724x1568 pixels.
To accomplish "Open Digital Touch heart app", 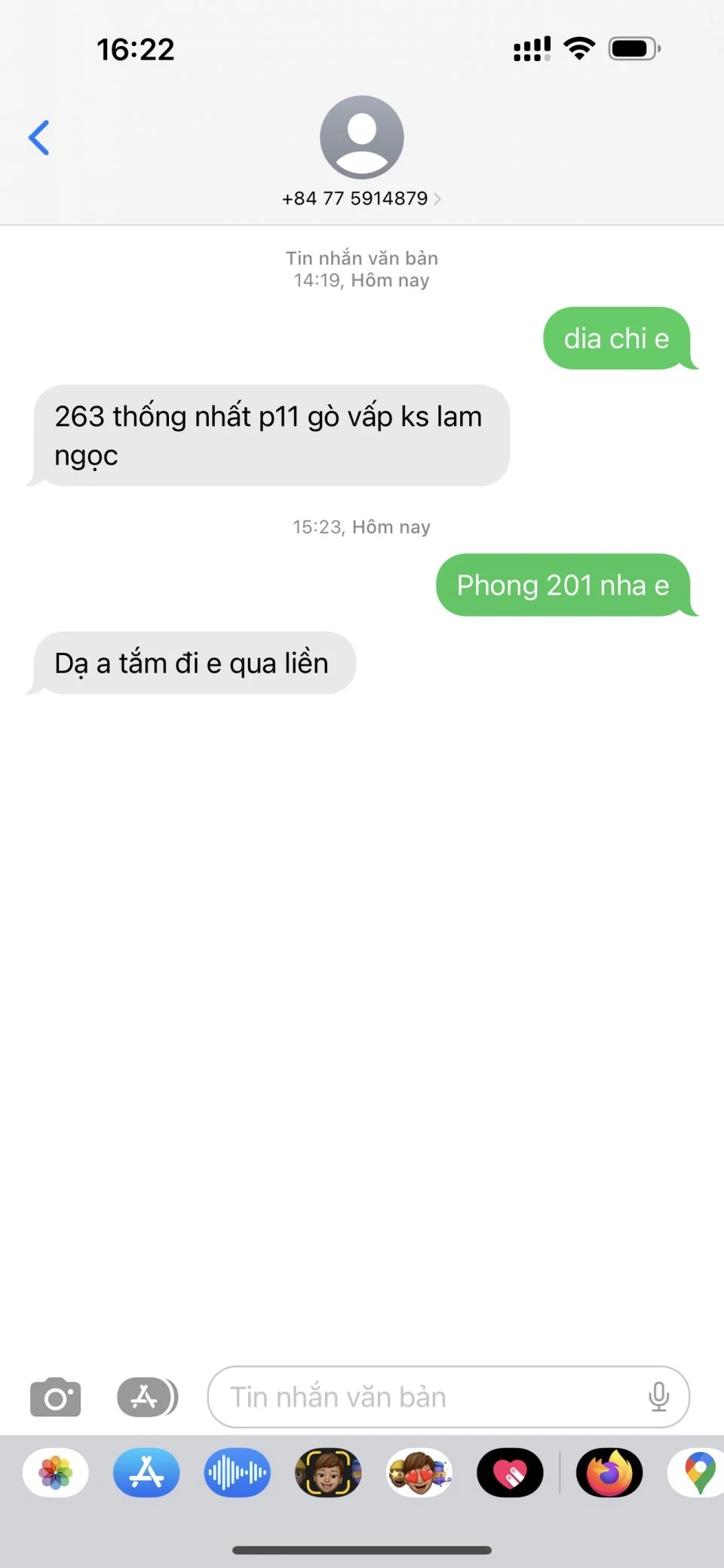I will 510,1472.
